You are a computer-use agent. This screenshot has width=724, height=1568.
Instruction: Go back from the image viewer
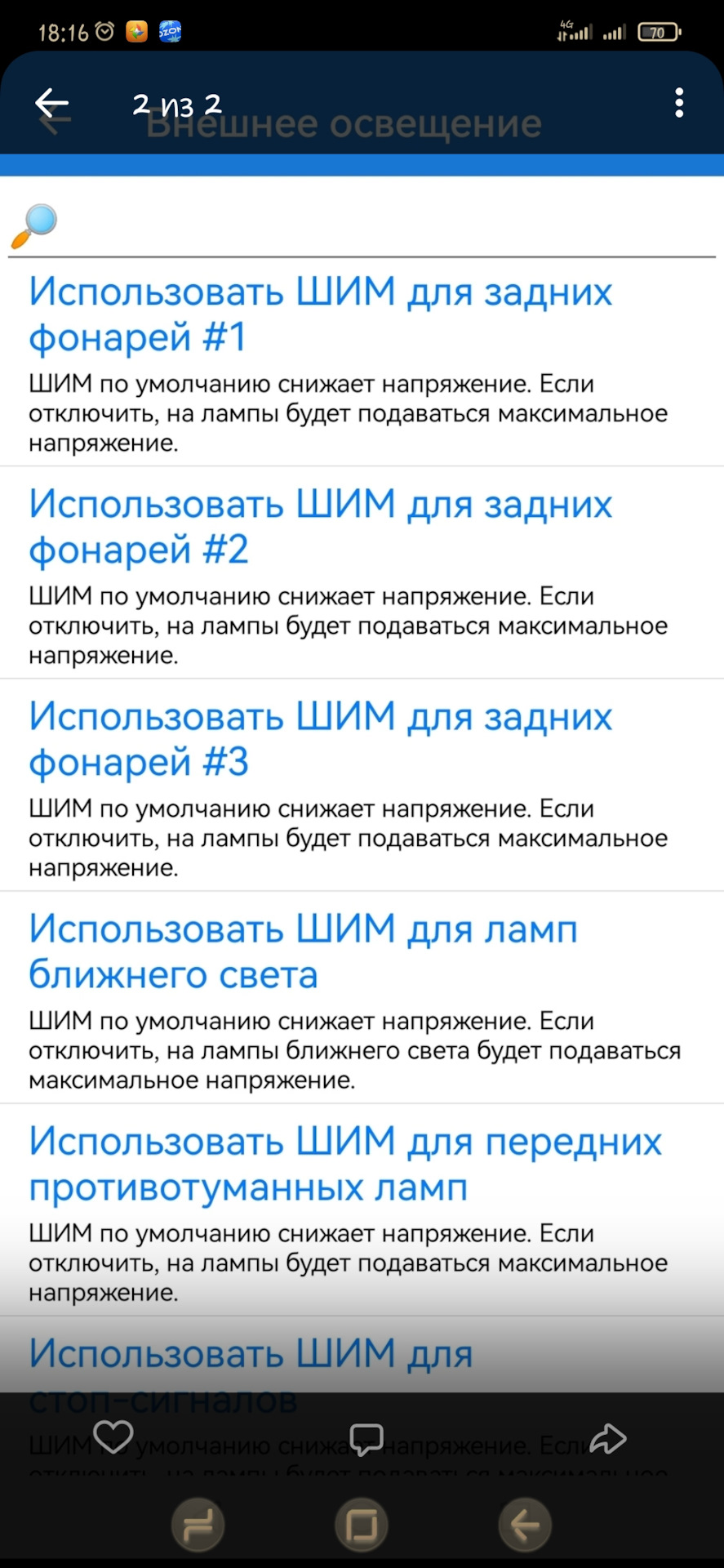[51, 104]
